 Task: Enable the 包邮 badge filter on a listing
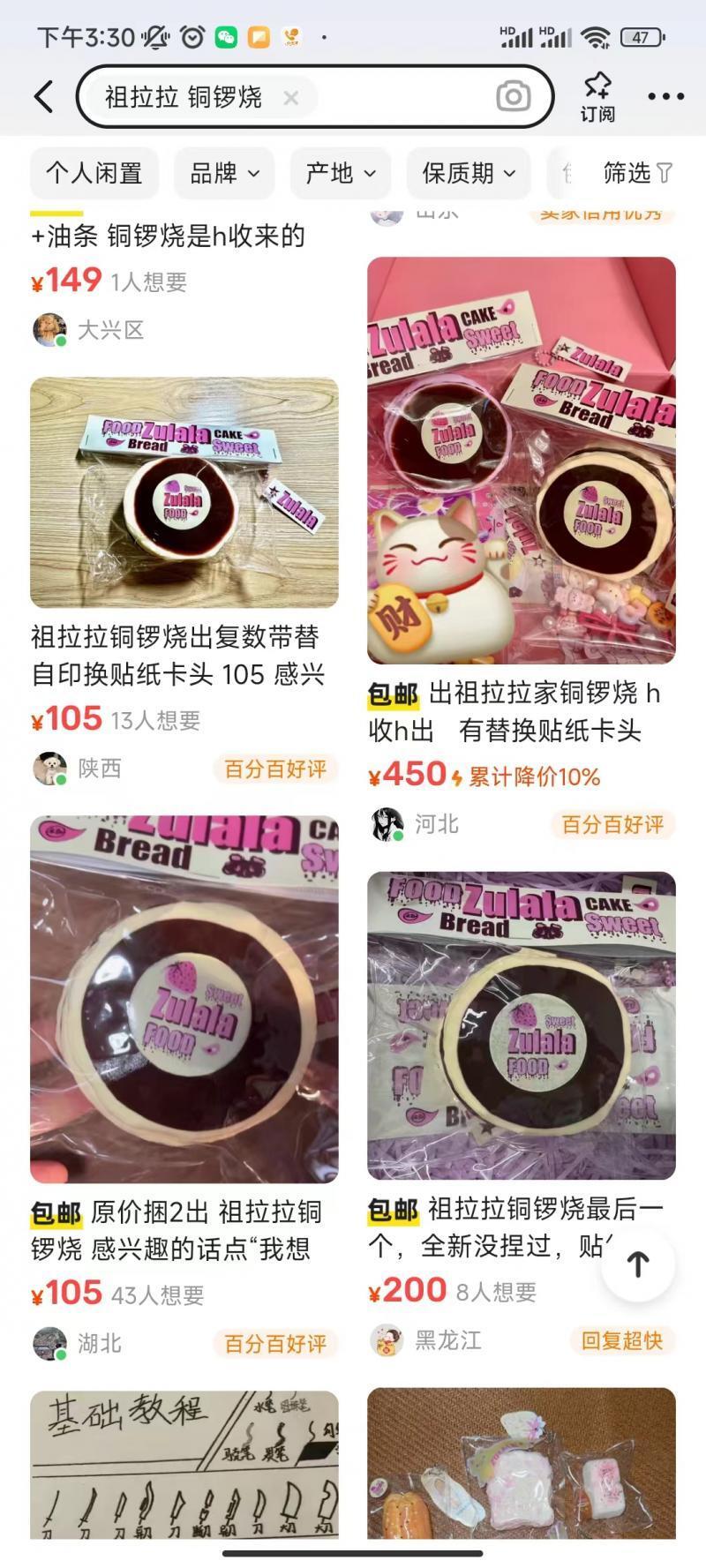click(394, 694)
